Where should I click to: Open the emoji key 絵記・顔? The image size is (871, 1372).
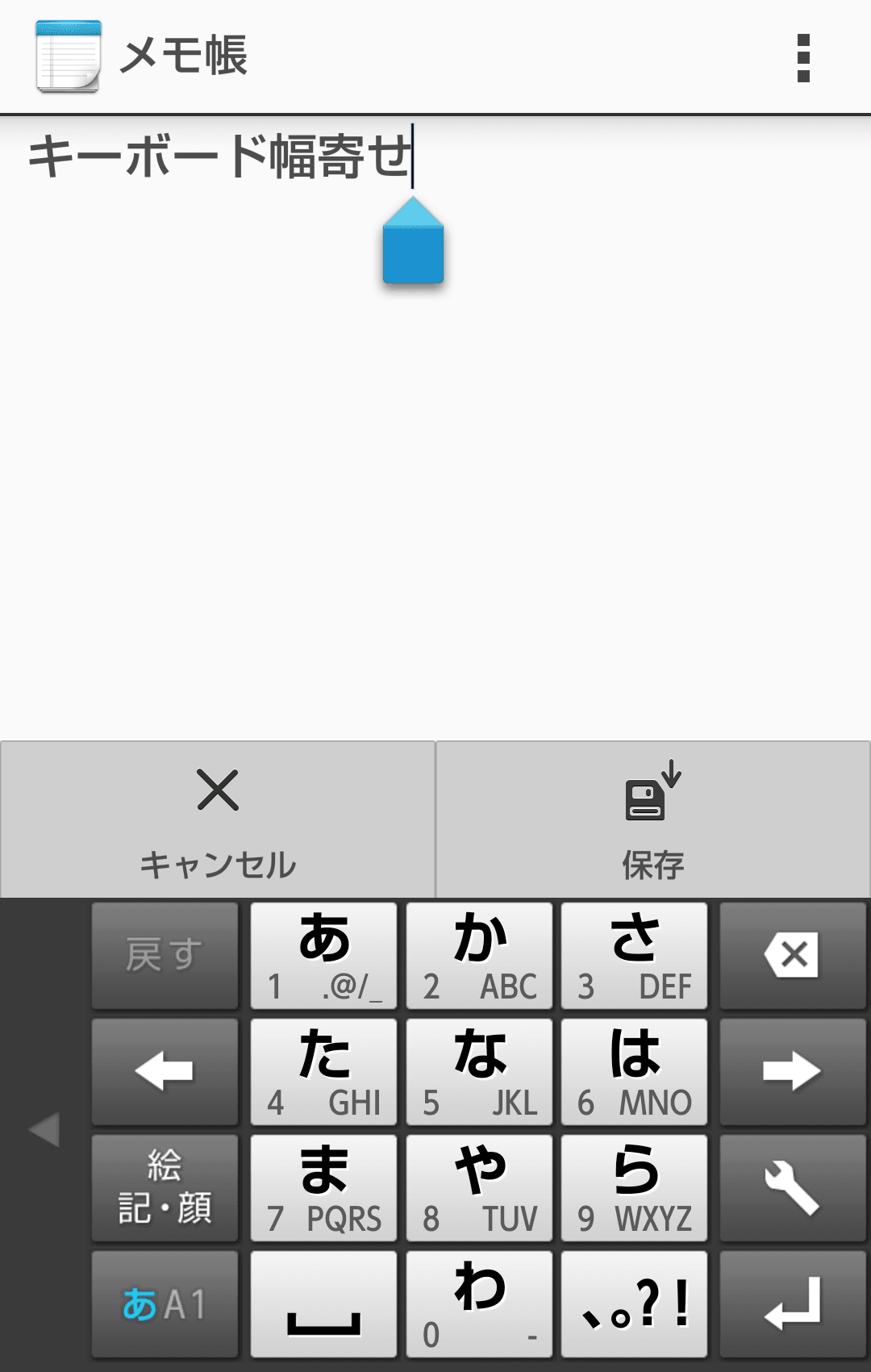165,1187
